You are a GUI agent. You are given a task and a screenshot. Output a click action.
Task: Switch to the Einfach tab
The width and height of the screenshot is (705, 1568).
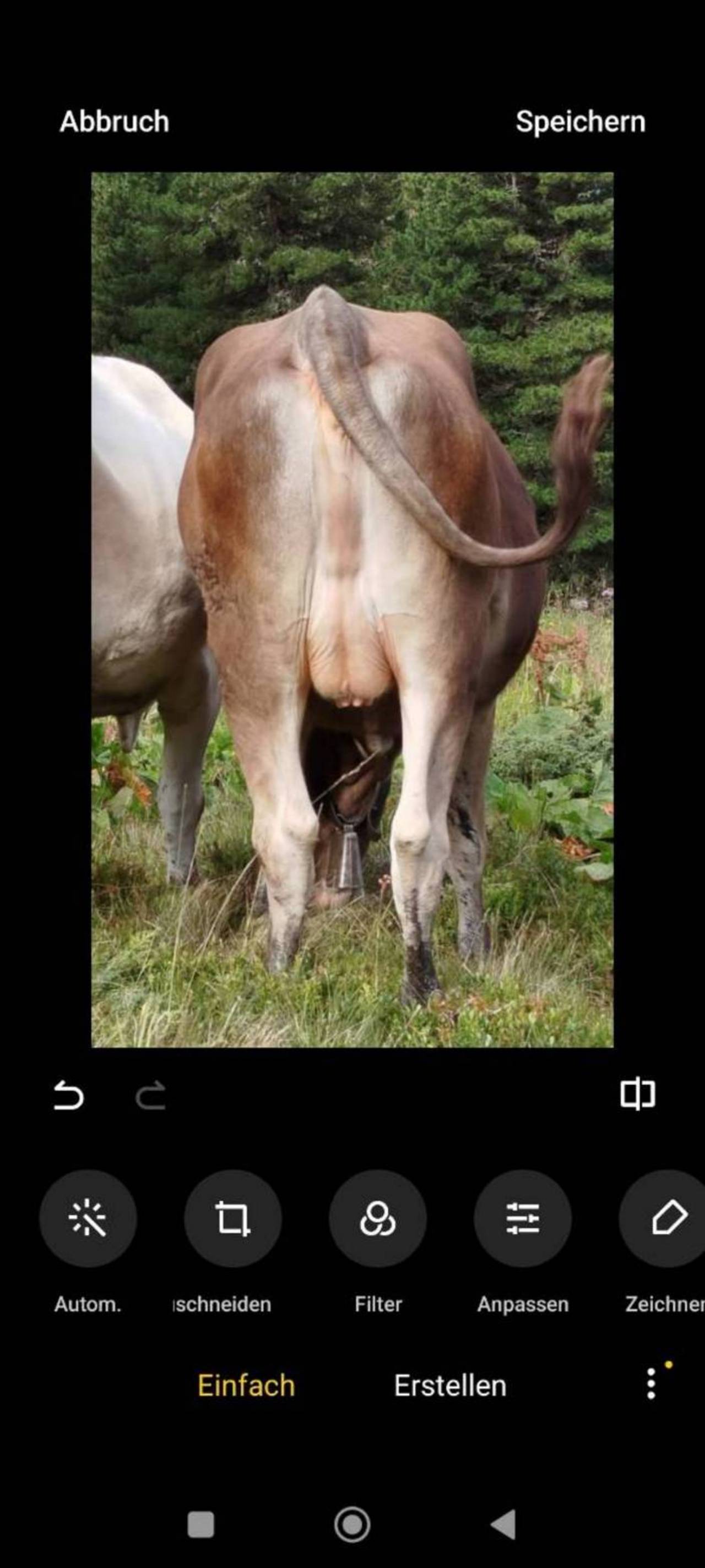coord(246,1386)
